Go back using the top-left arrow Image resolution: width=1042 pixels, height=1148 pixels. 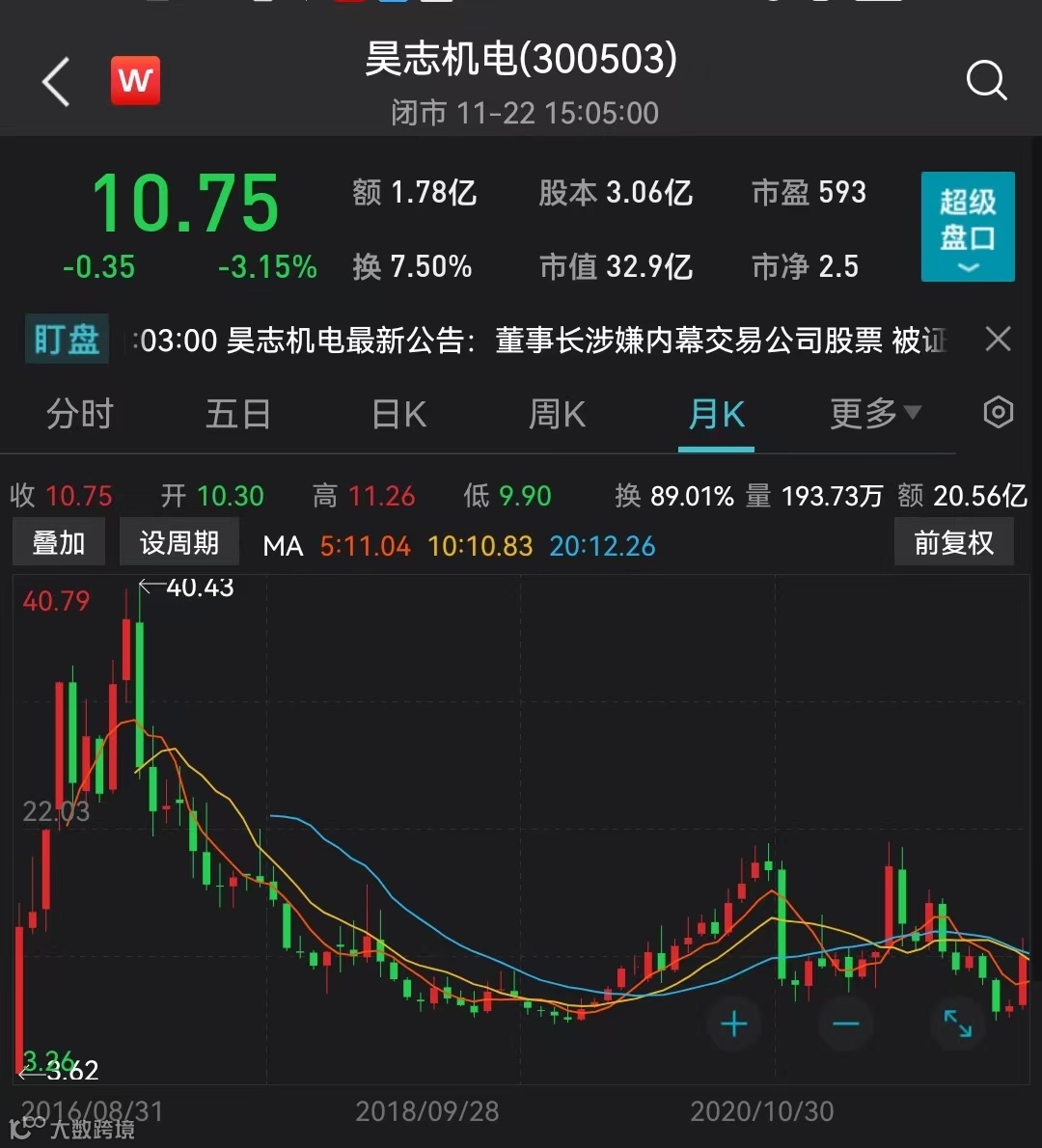pos(56,82)
